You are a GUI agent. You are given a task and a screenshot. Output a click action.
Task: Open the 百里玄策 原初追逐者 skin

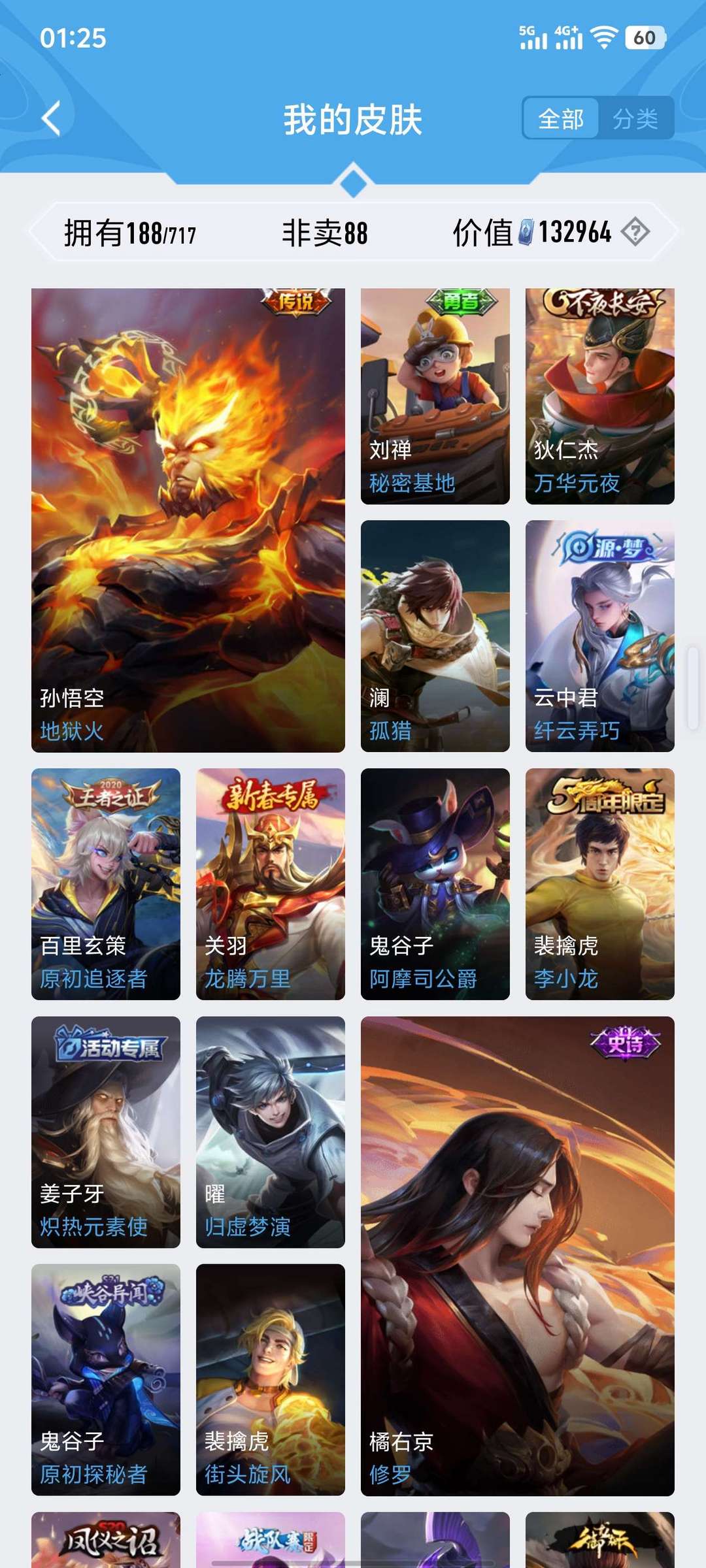click(106, 884)
